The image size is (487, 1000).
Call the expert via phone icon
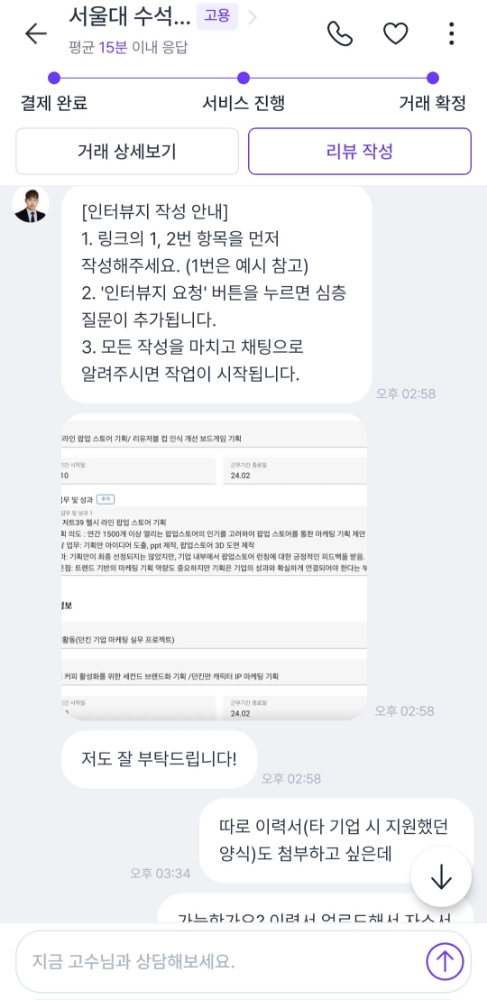tap(339, 33)
